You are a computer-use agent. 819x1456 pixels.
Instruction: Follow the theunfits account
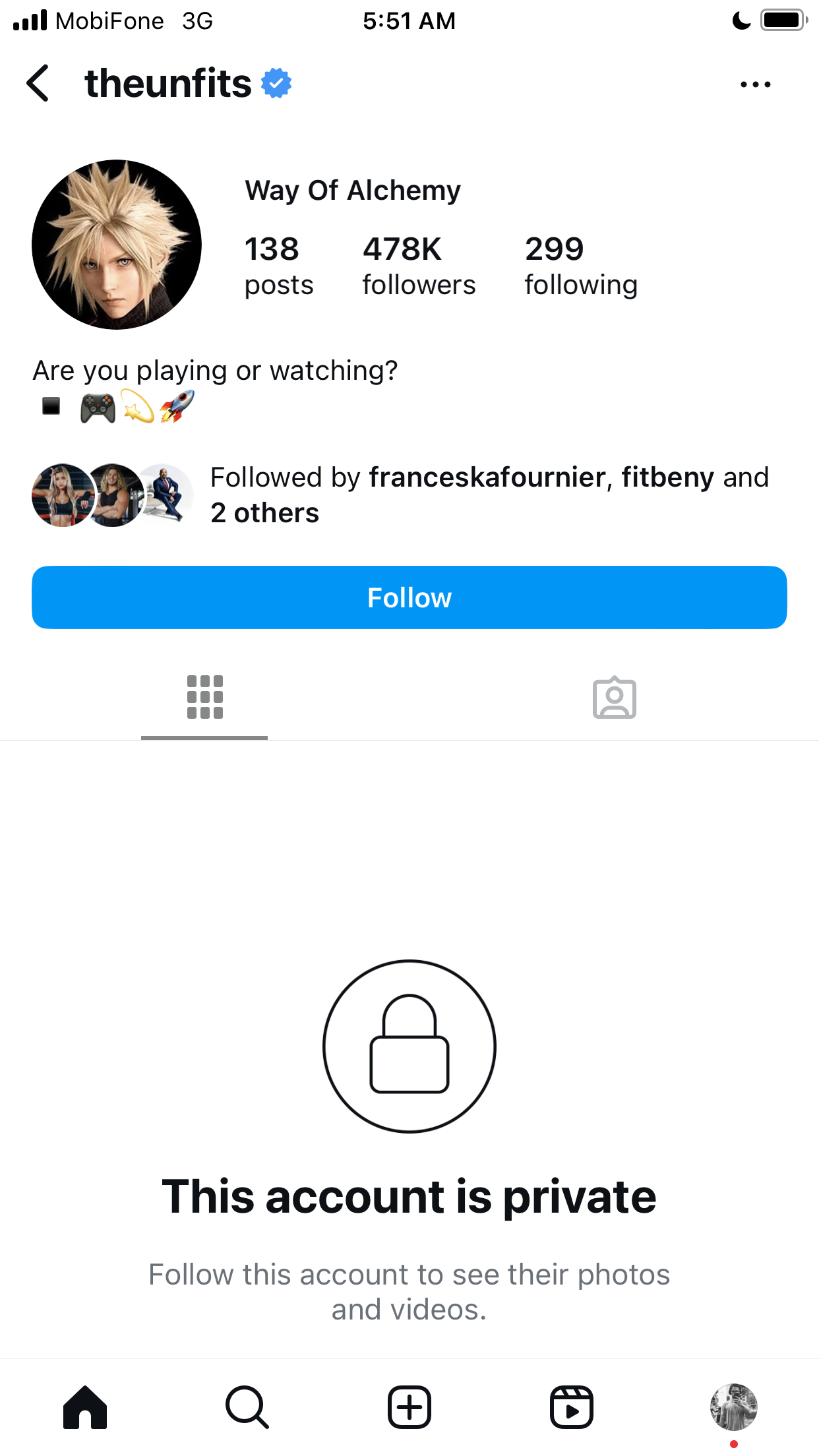[409, 597]
